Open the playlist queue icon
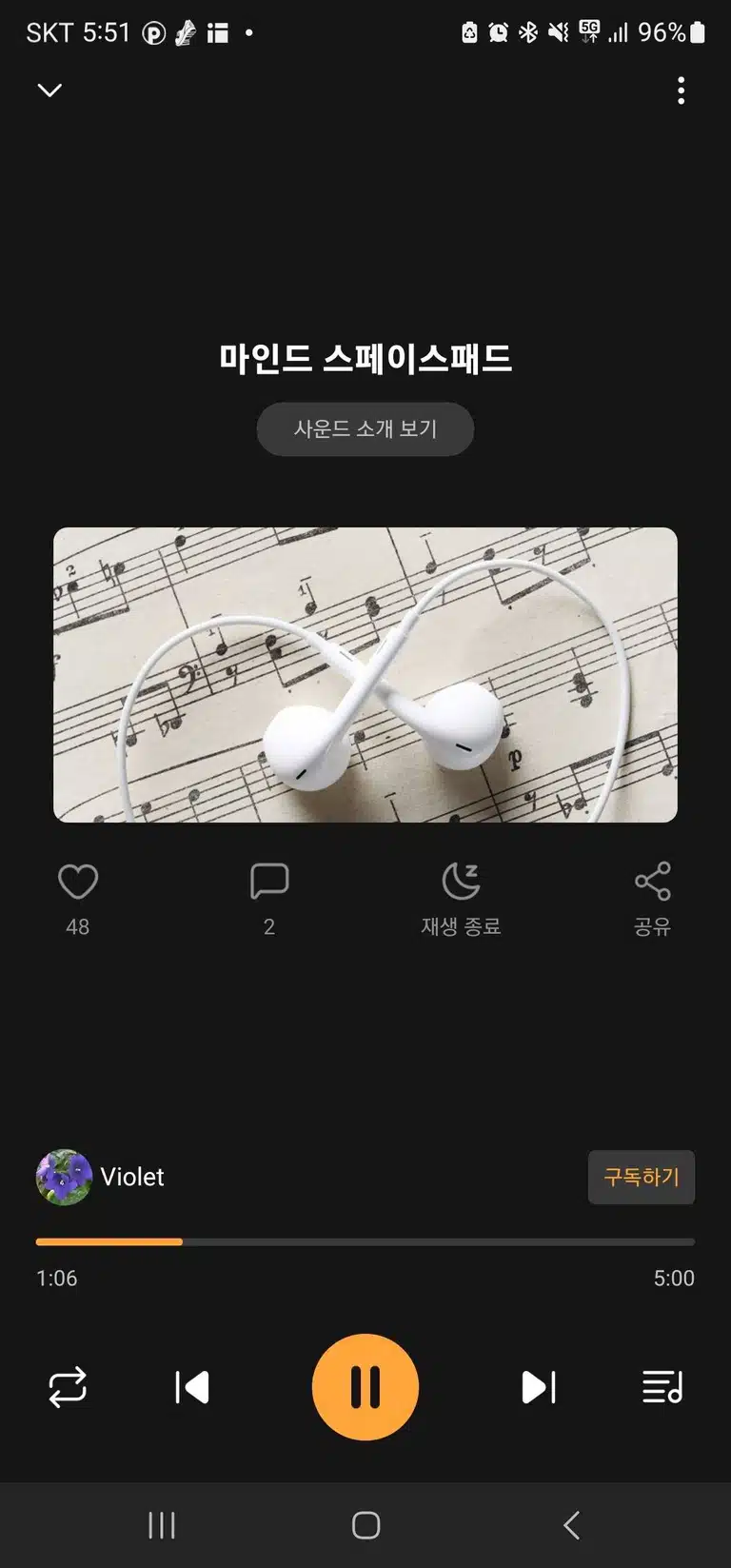The height and width of the screenshot is (1568, 731). [x=662, y=1387]
